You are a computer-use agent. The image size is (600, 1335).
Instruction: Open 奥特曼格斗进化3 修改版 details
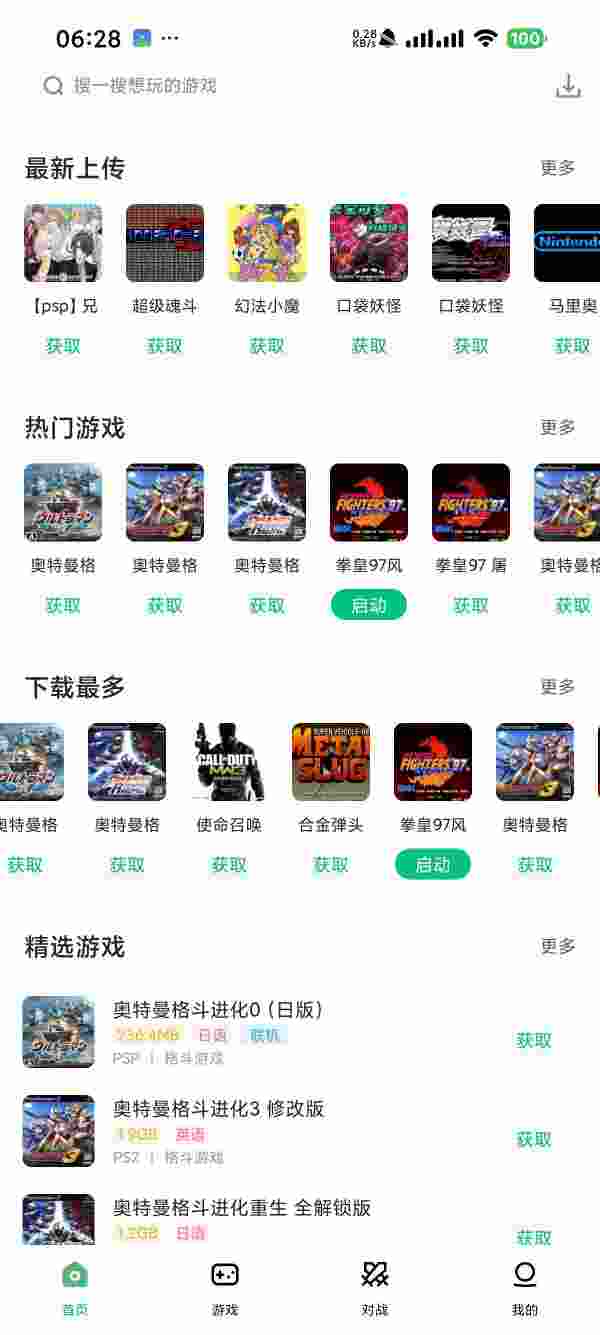[x=219, y=1109]
